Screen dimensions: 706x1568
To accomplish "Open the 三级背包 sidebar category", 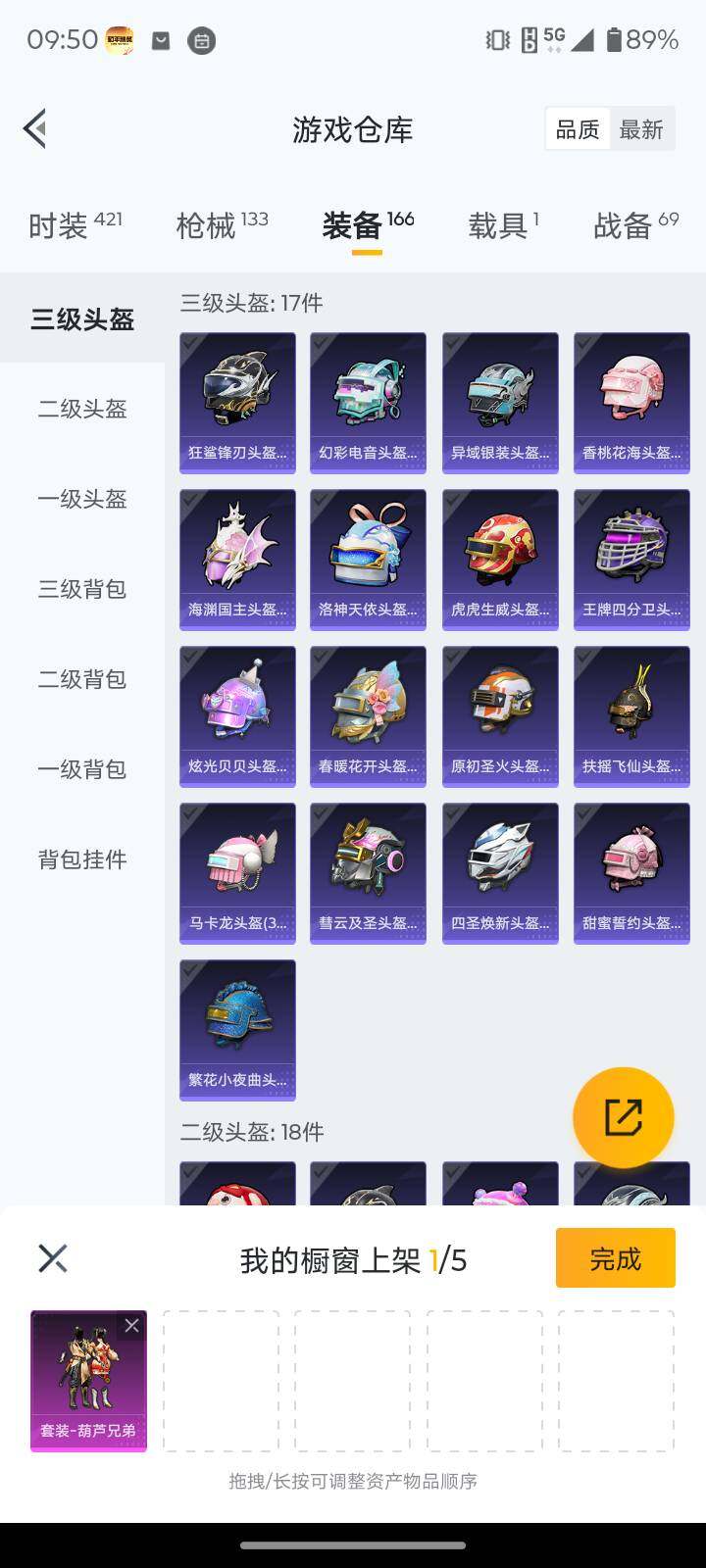I will [81, 590].
